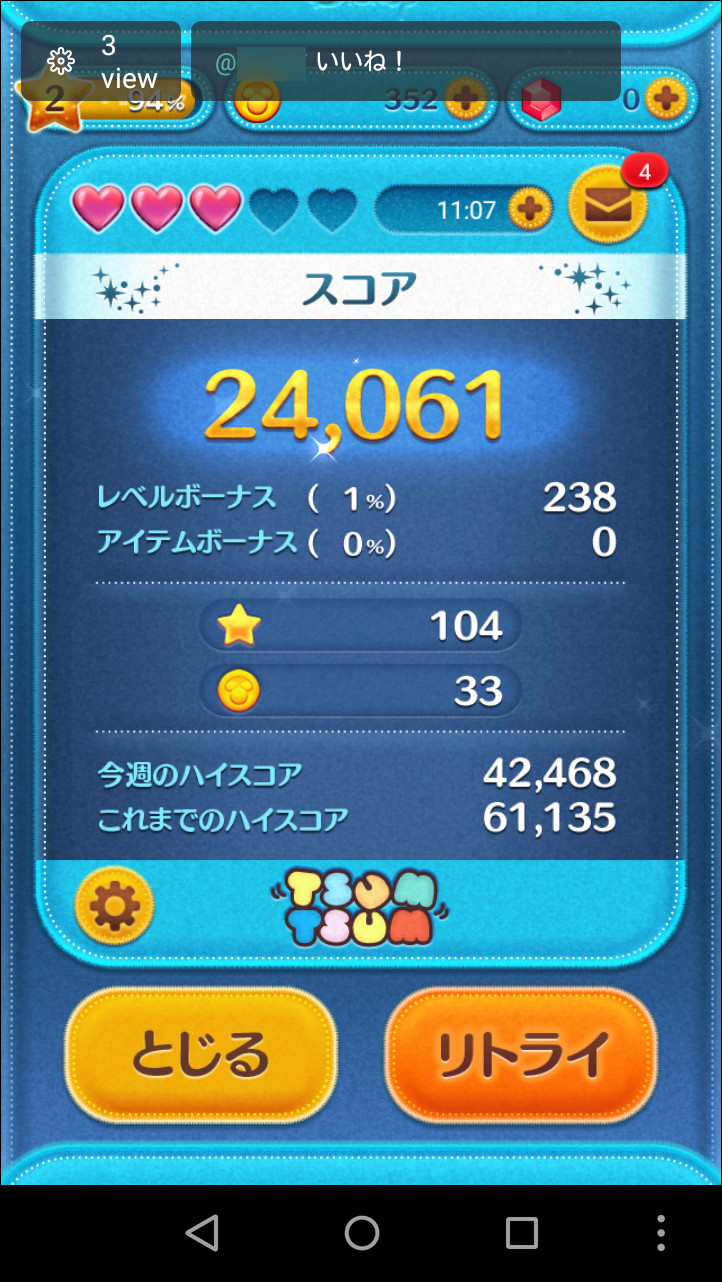Open the navigation bar overflow dots
The image size is (722, 1282).
click(x=661, y=1233)
